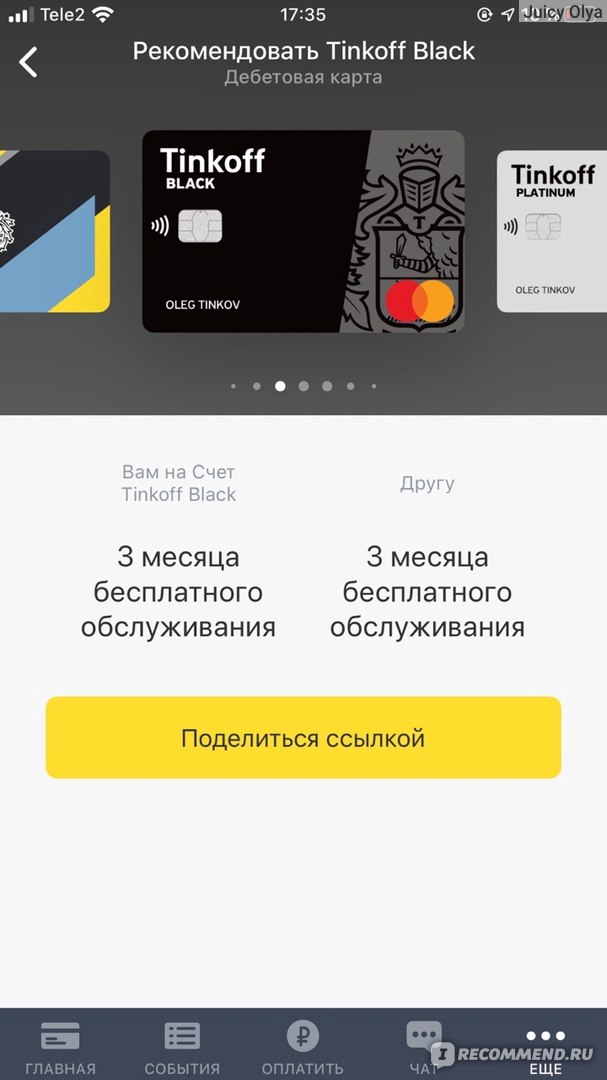Switch to the Оплатить tab
The height and width of the screenshot is (1080, 607).
(303, 1047)
